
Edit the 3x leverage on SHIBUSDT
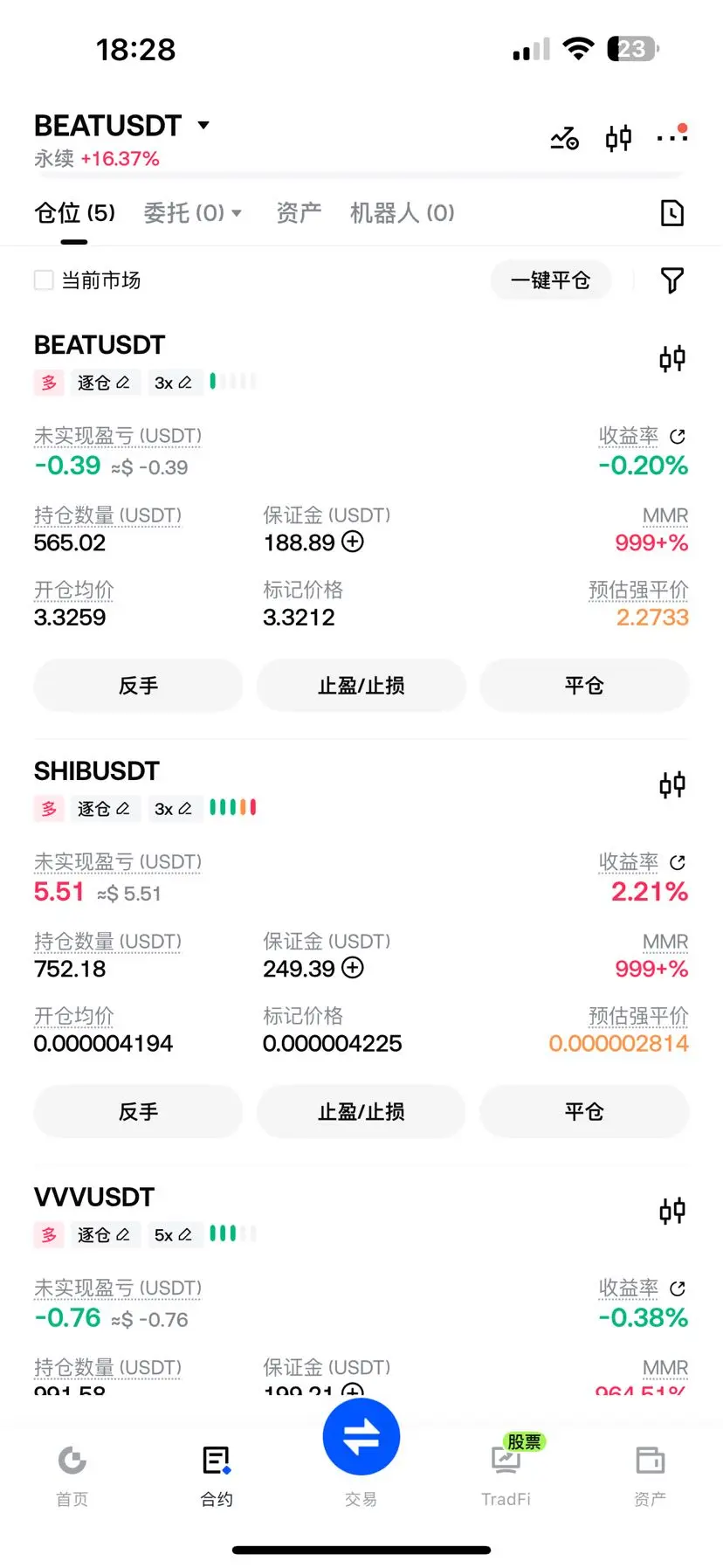tap(173, 809)
